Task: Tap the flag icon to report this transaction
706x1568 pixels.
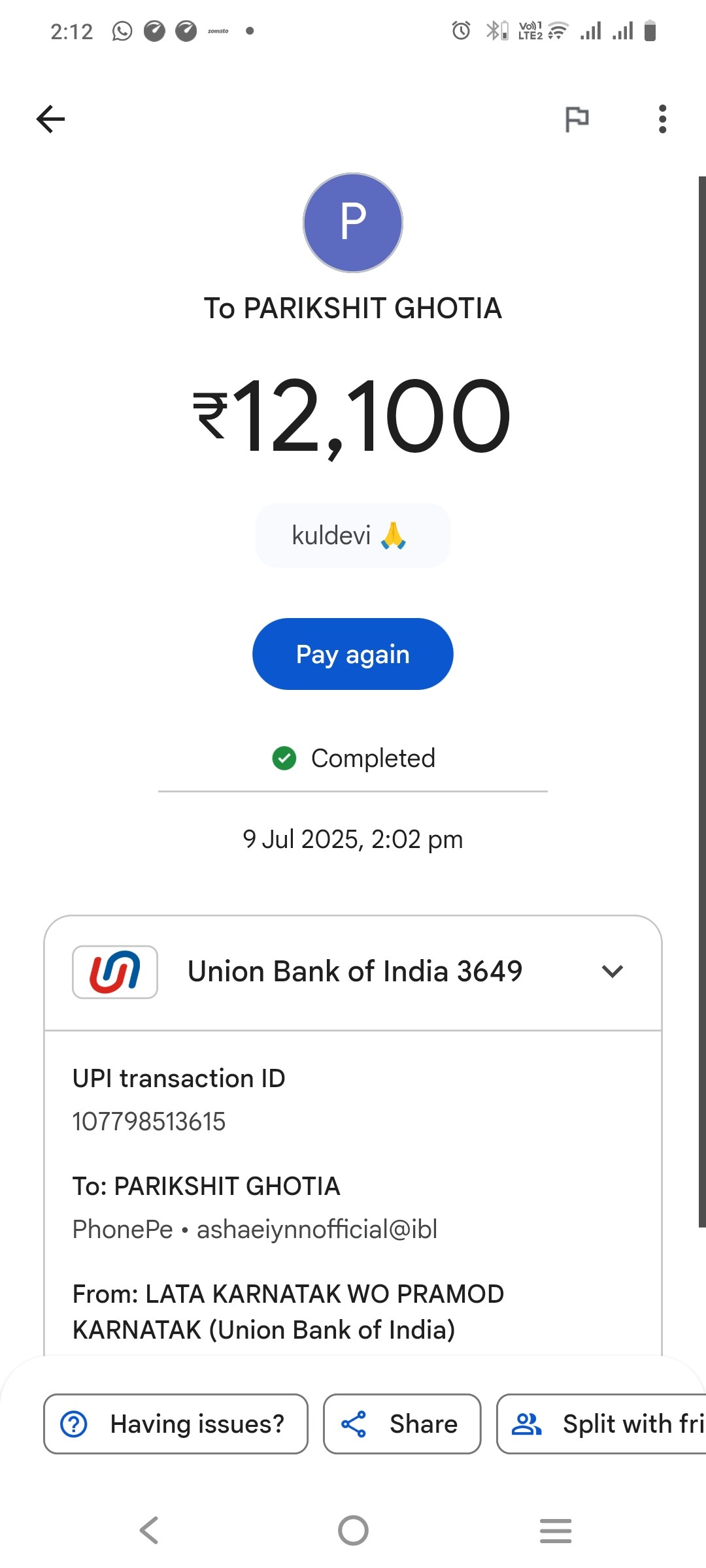Action: [x=577, y=119]
